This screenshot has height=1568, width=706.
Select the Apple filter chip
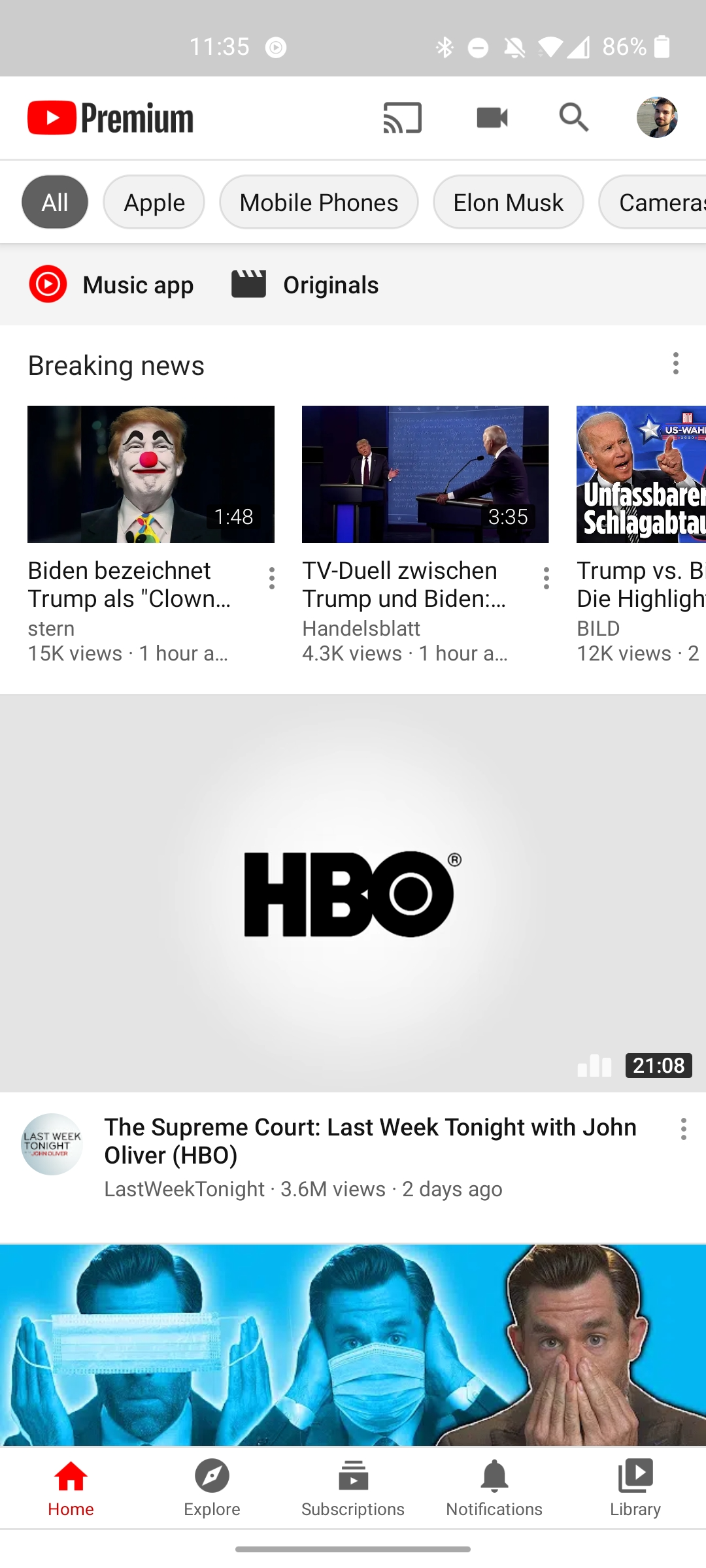154,202
